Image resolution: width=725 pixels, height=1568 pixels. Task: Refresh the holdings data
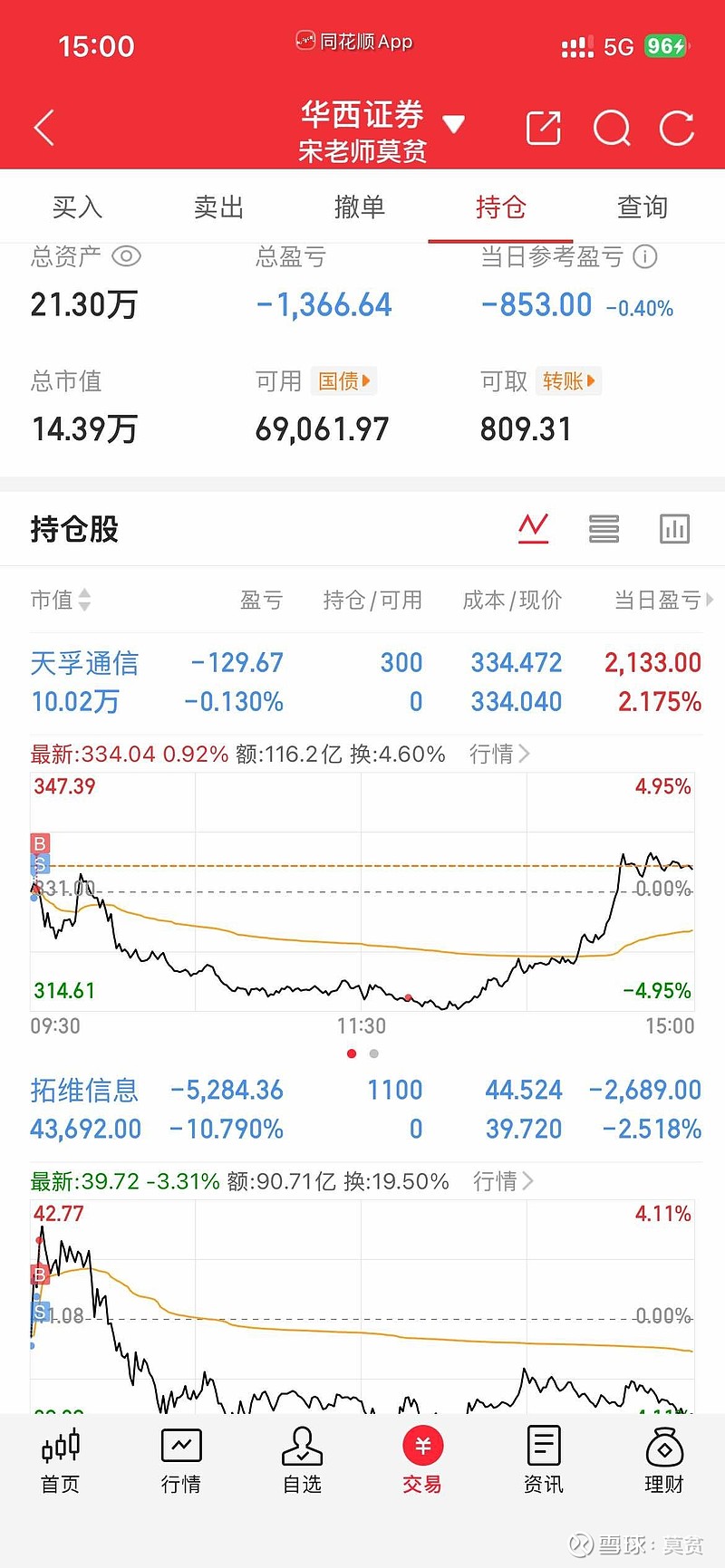click(x=676, y=129)
